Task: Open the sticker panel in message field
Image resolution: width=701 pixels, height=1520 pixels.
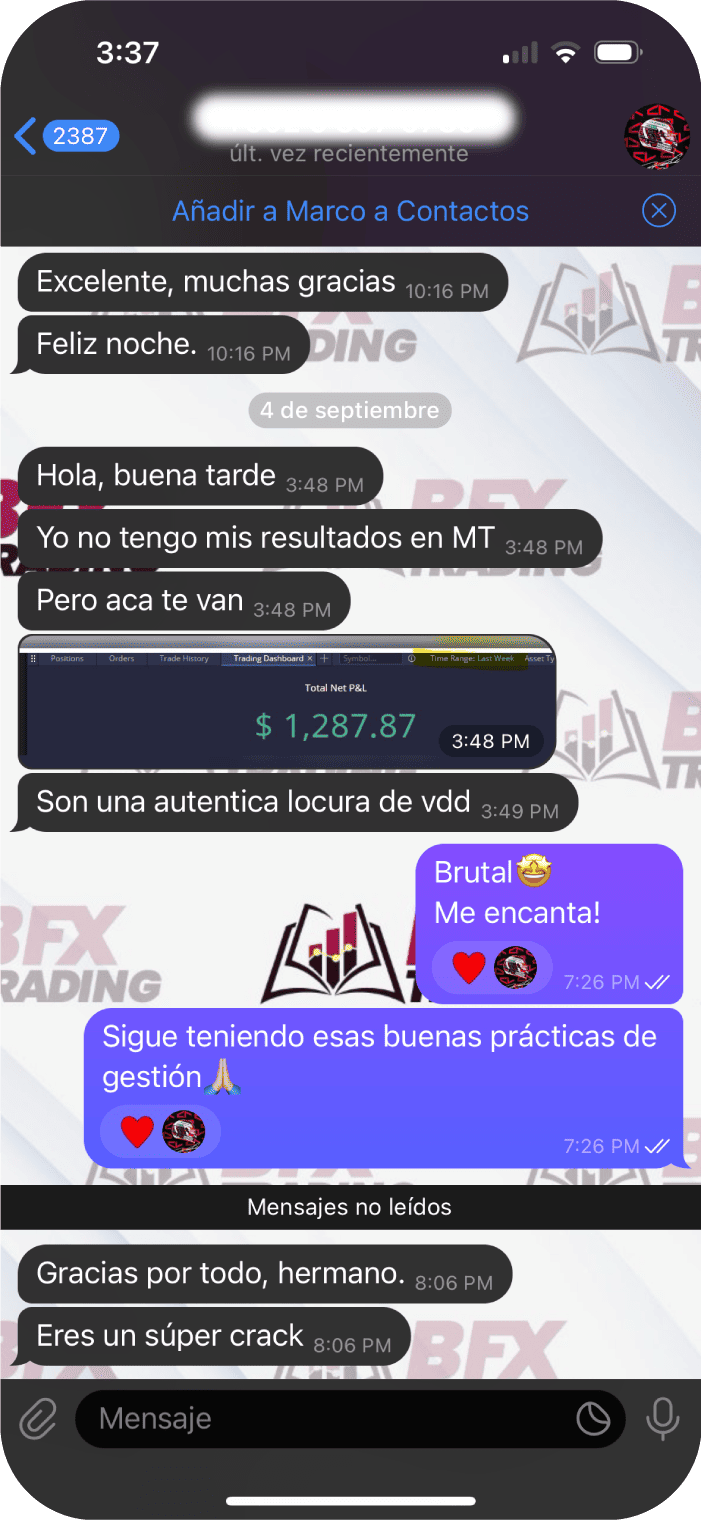Action: click(593, 1418)
